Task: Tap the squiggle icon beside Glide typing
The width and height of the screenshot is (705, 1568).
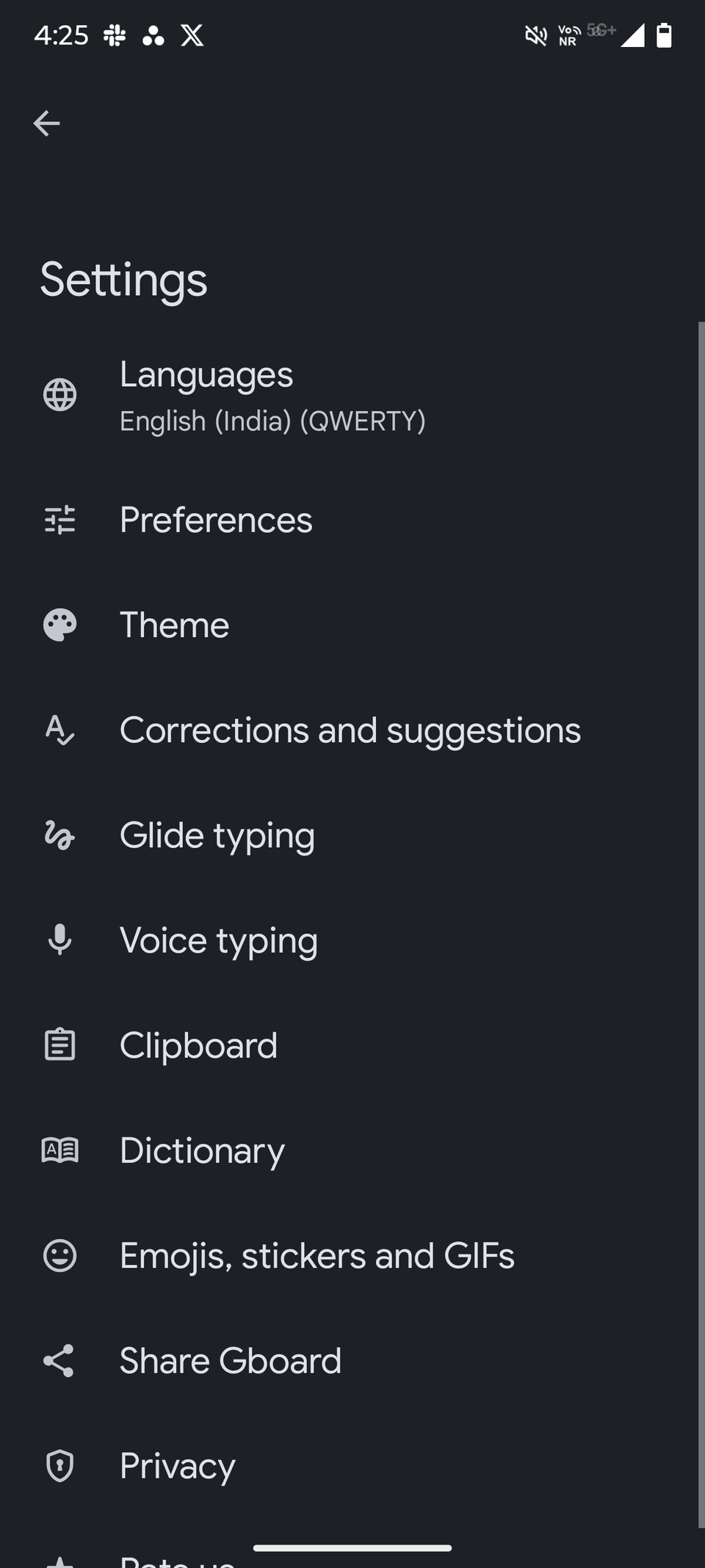Action: (x=59, y=835)
